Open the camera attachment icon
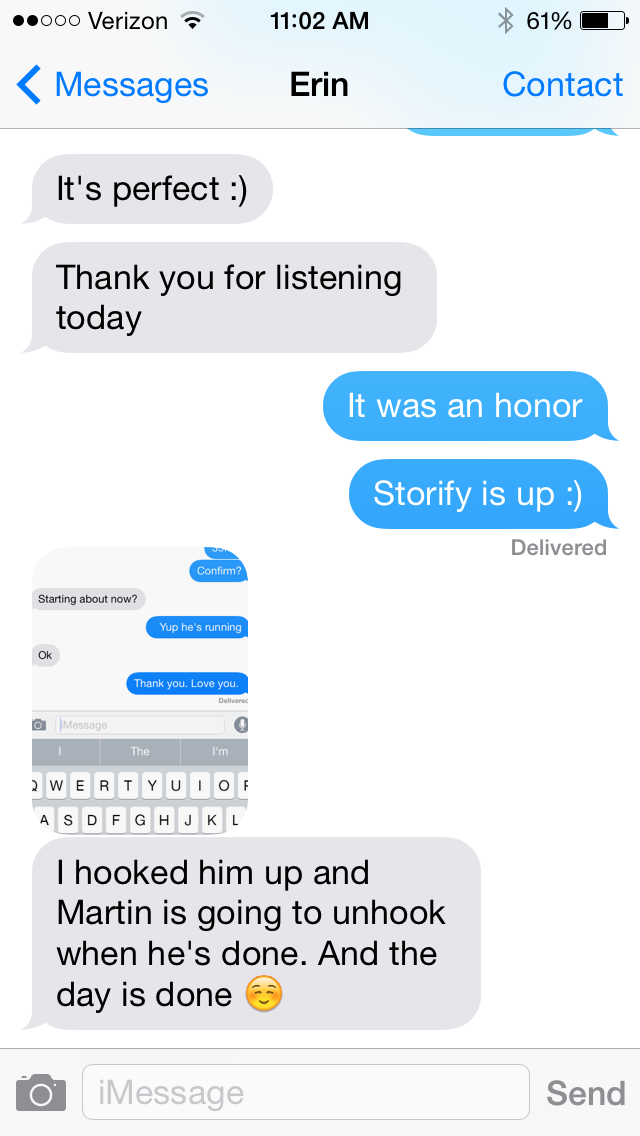Viewport: 640px width, 1136px height. coord(41,1093)
